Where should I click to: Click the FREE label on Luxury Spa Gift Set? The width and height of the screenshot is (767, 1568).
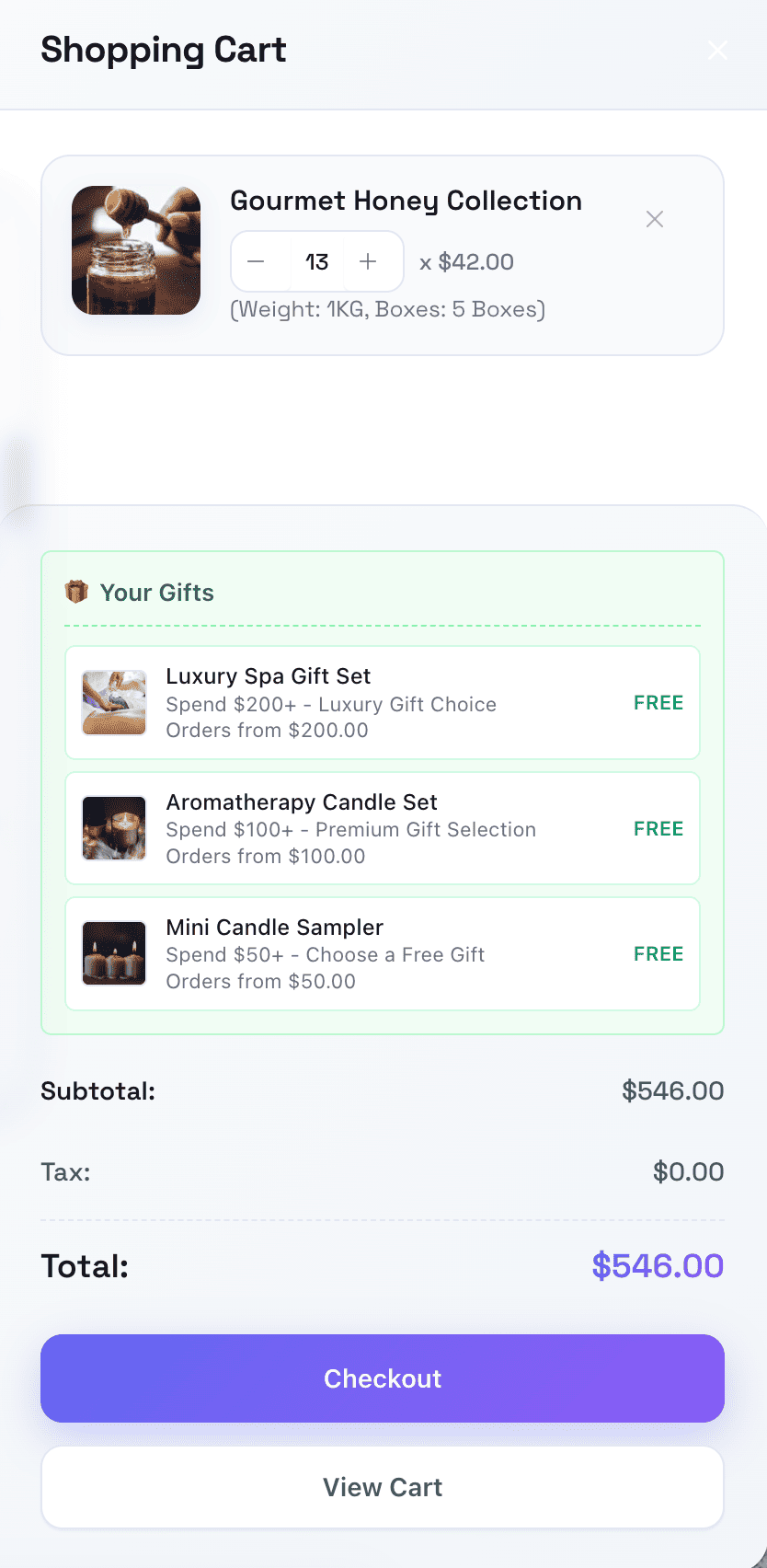[658, 702]
